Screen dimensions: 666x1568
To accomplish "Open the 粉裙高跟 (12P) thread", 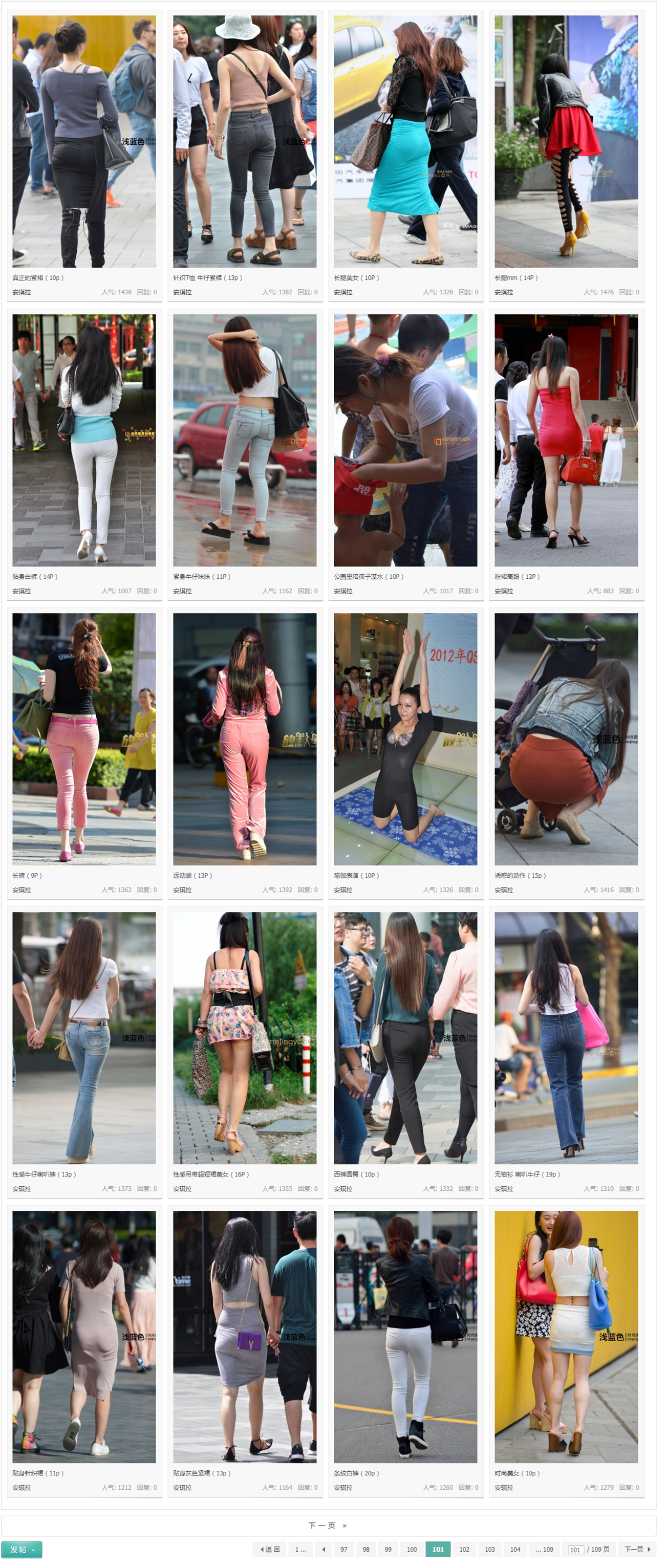I will click(517, 576).
